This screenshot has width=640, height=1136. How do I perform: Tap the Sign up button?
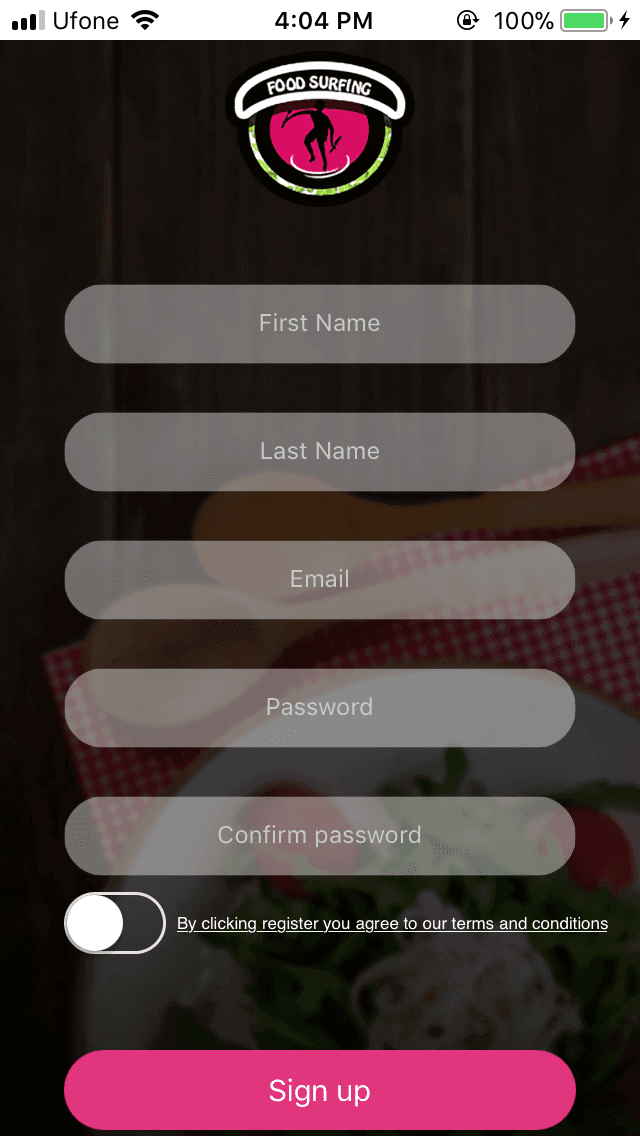[x=320, y=1090]
